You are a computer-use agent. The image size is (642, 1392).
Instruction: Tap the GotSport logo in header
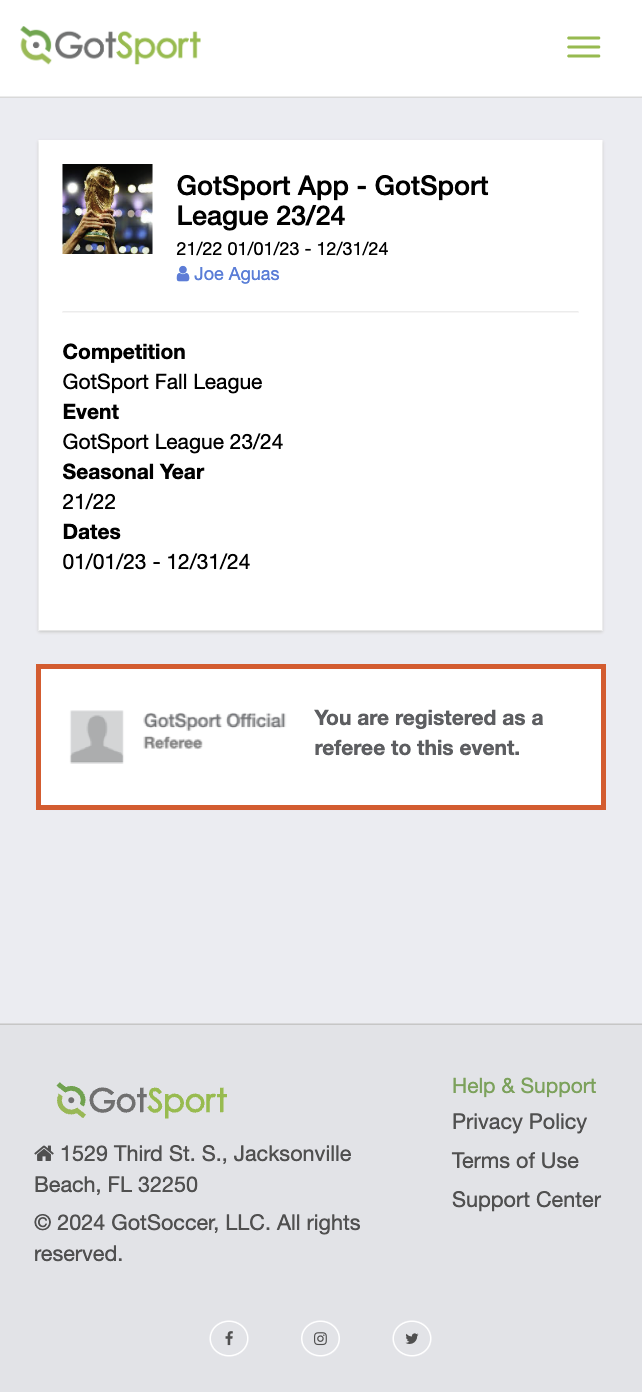[111, 46]
